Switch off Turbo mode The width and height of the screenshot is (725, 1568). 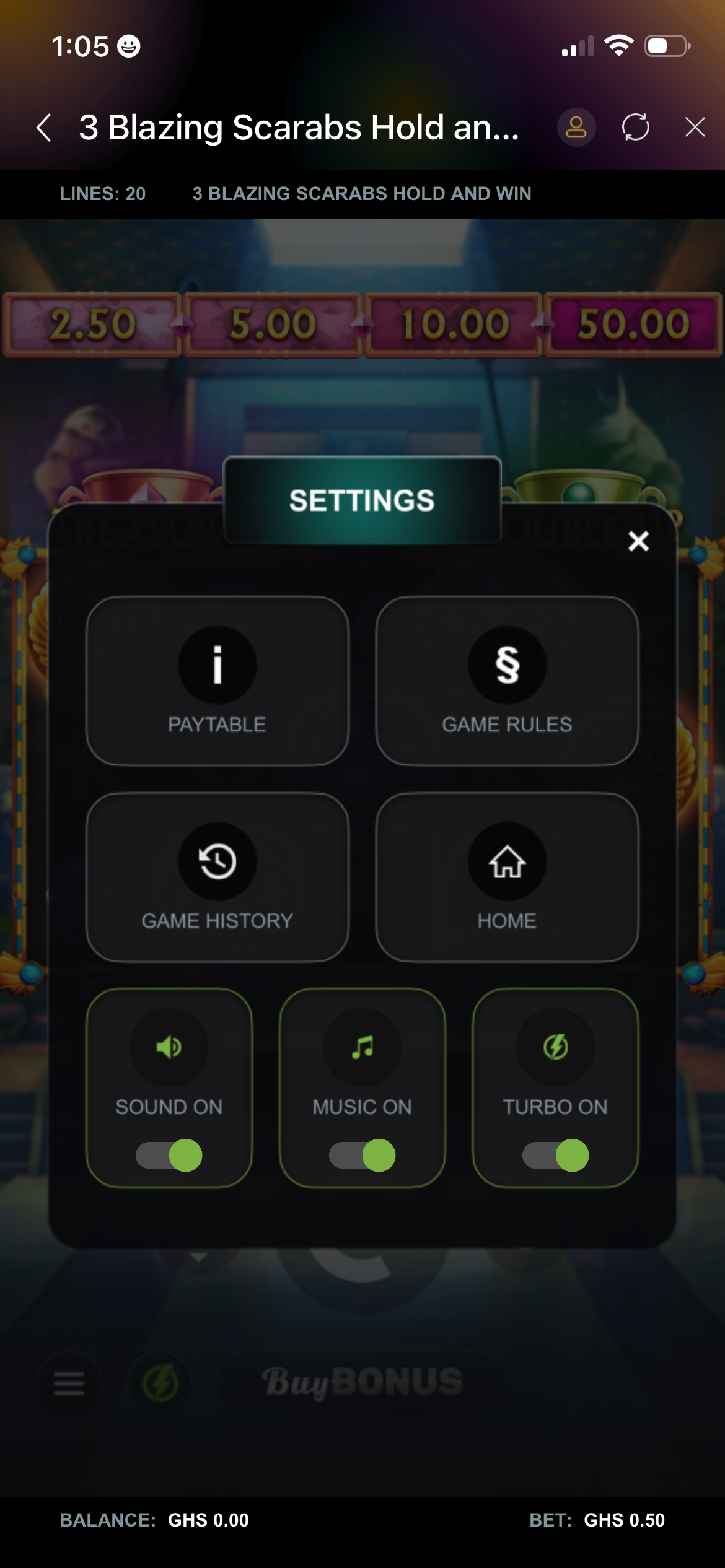tap(556, 1155)
